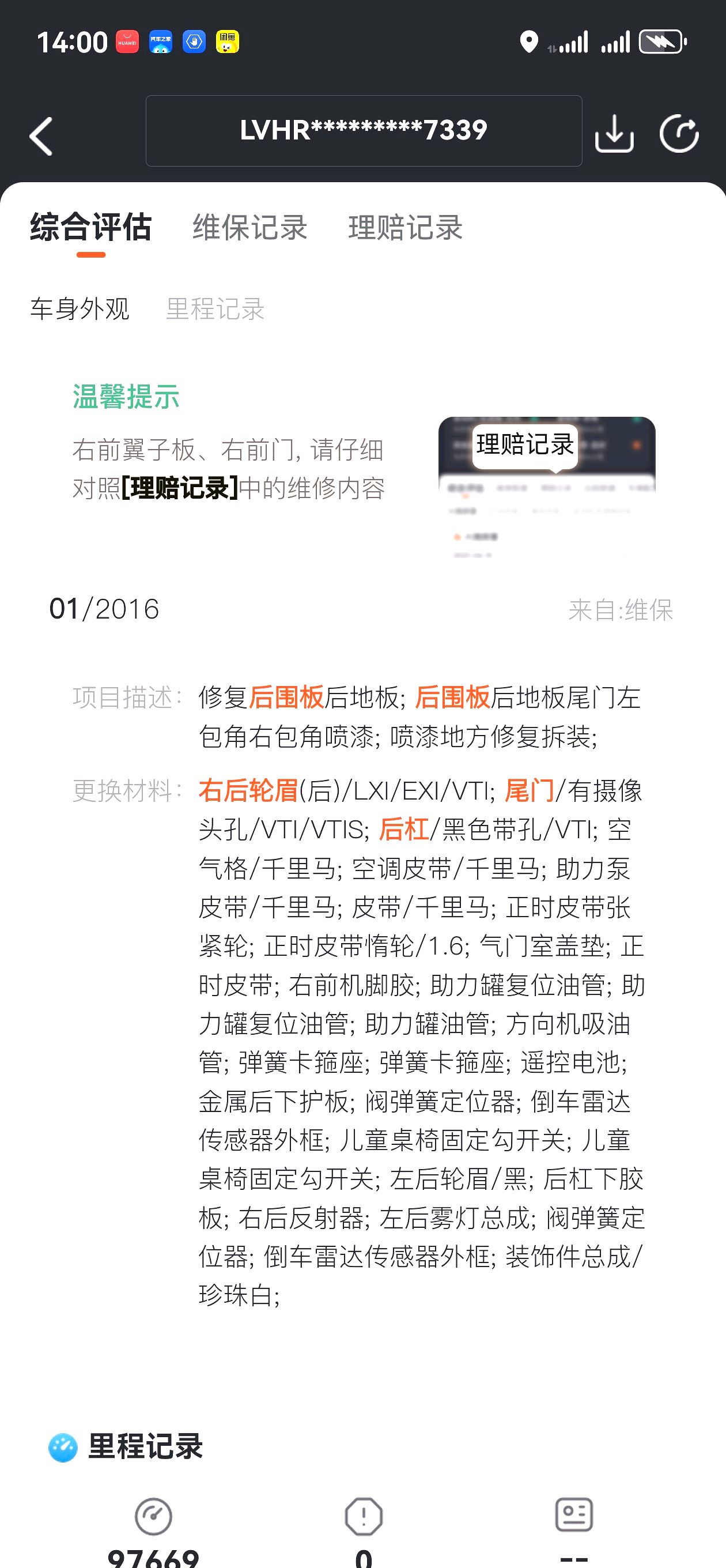The width and height of the screenshot is (726, 1568).
Task: Open the [理赔记录] link in the tip
Action: pyautogui.click(x=180, y=488)
